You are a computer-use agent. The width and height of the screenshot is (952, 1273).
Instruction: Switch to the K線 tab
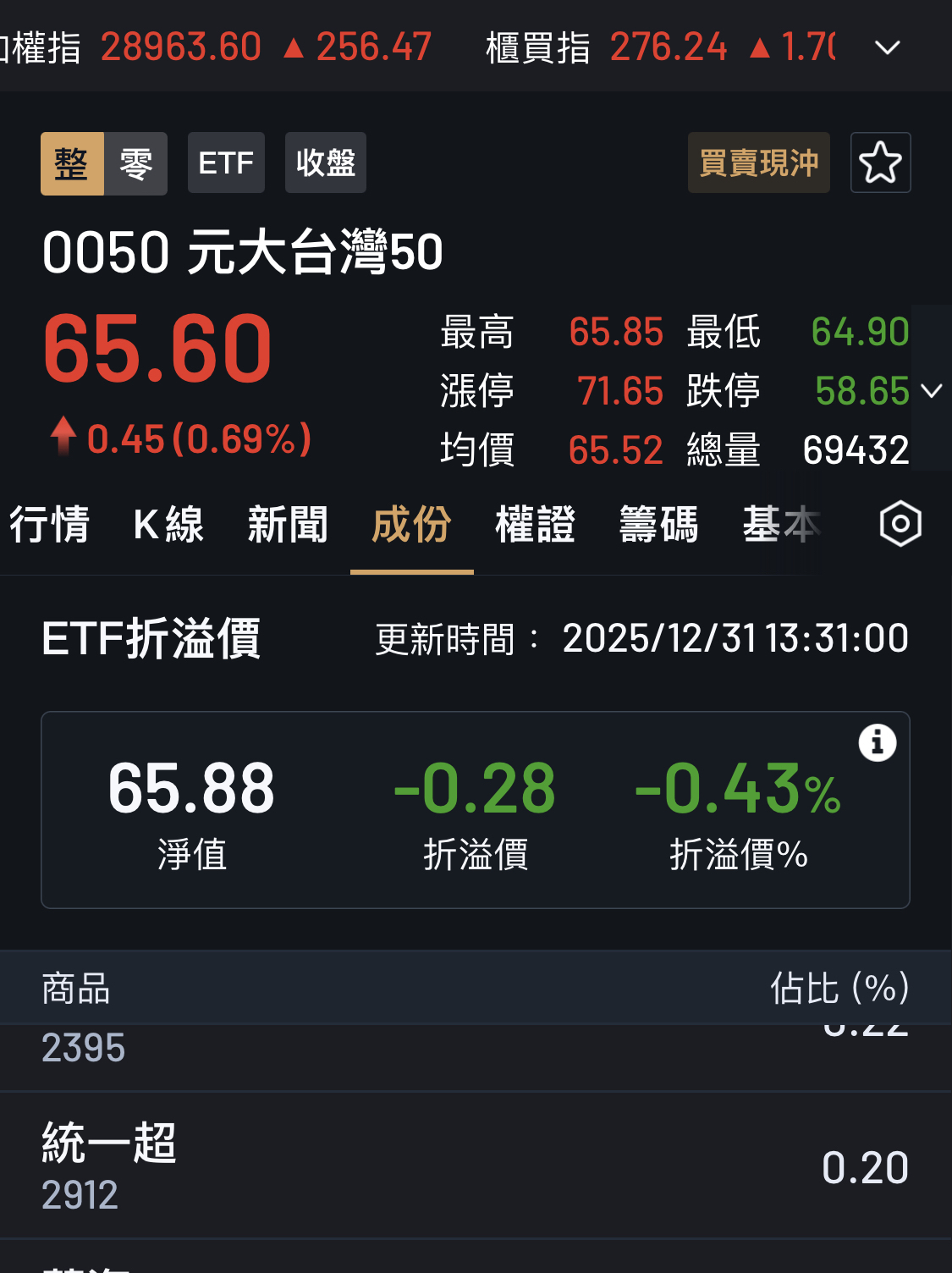[x=168, y=525]
